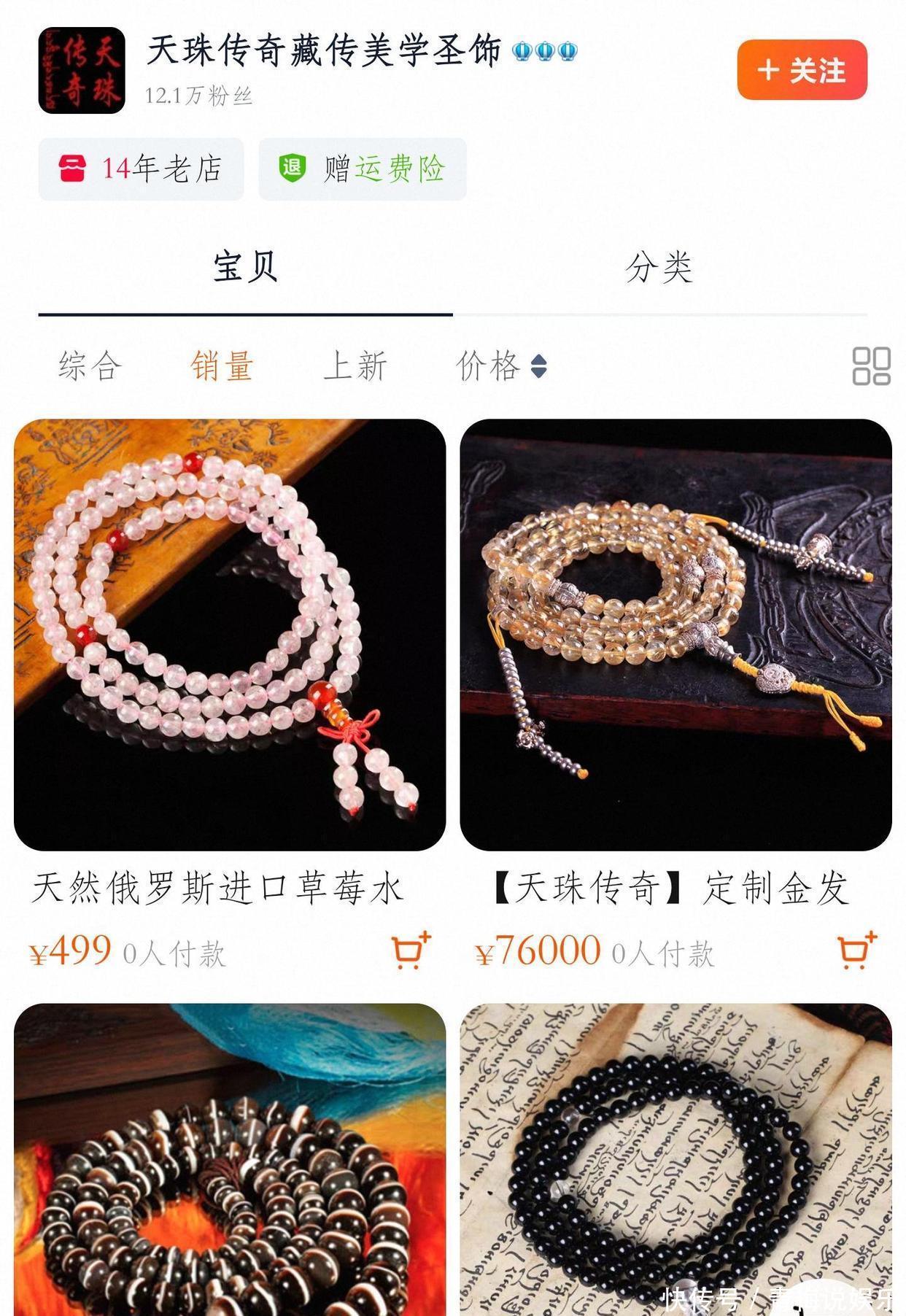
Task: Follow the shop with 关注 button
Action: [x=801, y=71]
